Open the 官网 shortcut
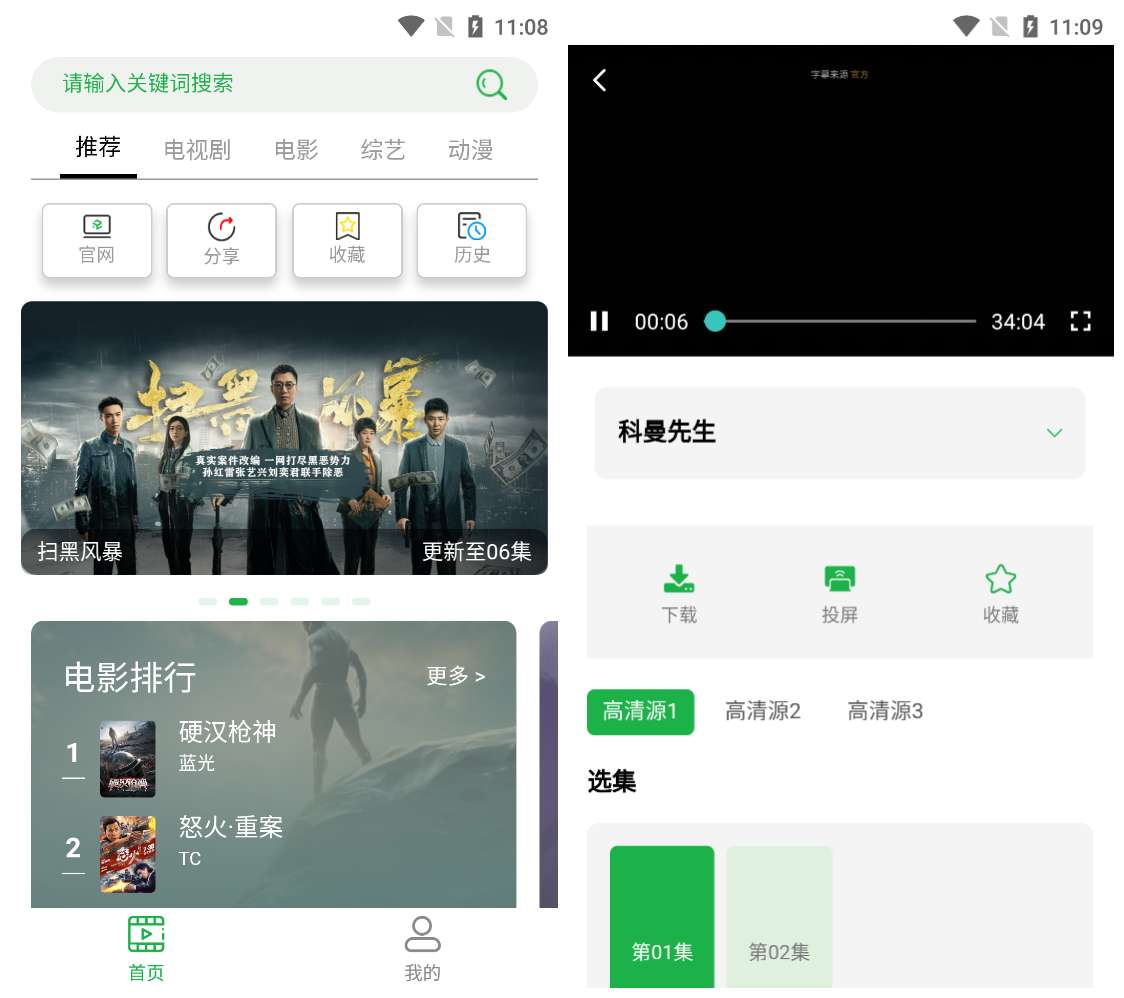Screen dimensions: 1124x998 point(97,240)
